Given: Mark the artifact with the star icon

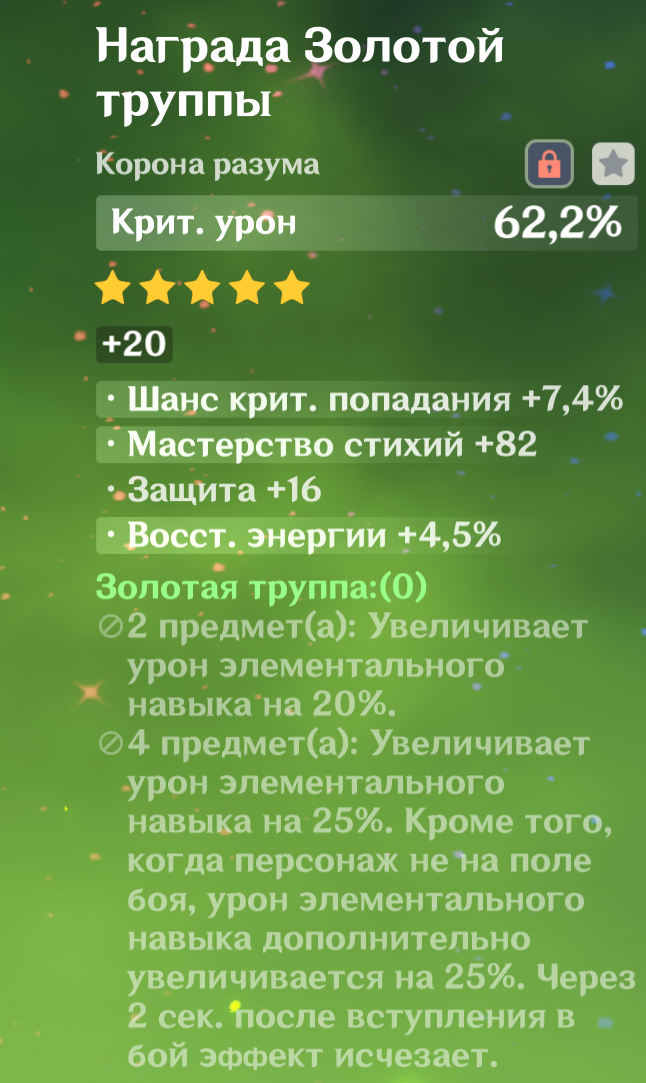Looking at the screenshot, I should pyautogui.click(x=613, y=164).
